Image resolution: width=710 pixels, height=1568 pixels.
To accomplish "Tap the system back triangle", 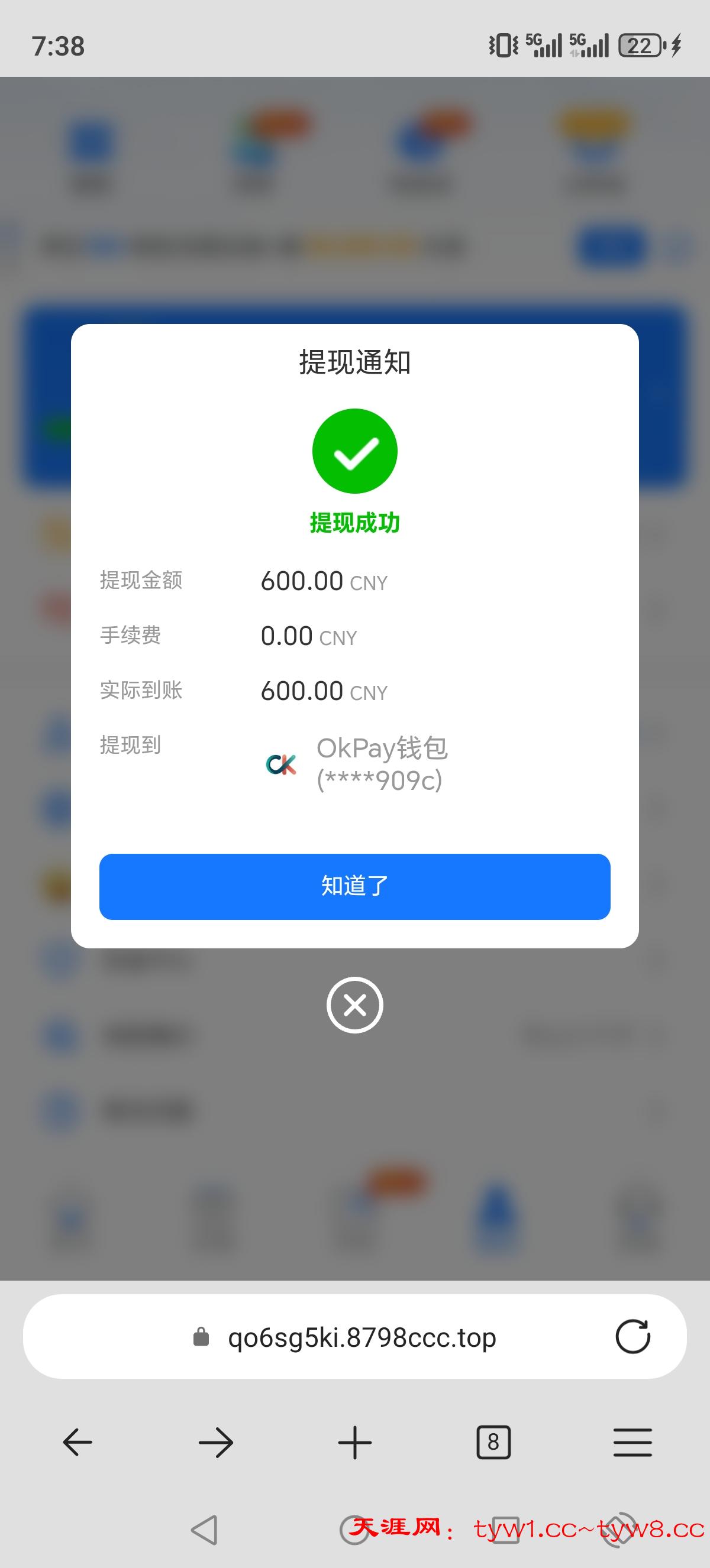I will 205,1530.
